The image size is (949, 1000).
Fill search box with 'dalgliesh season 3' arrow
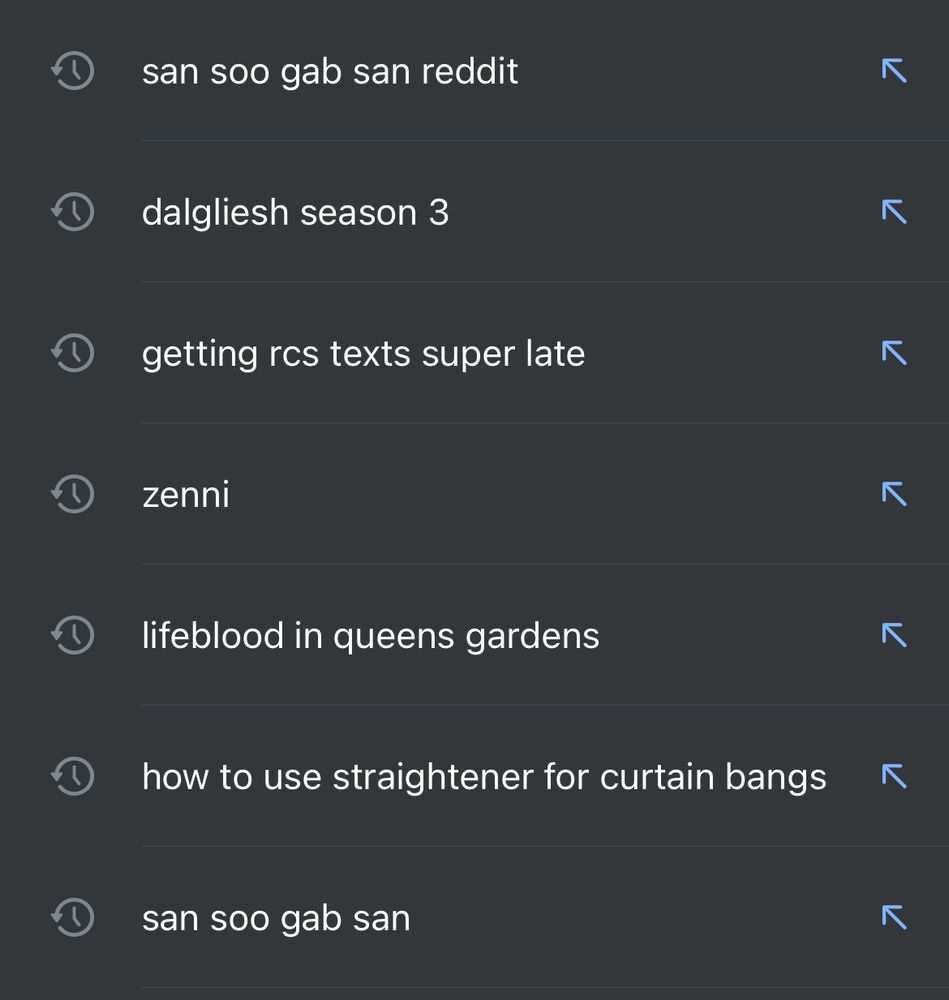[893, 211]
